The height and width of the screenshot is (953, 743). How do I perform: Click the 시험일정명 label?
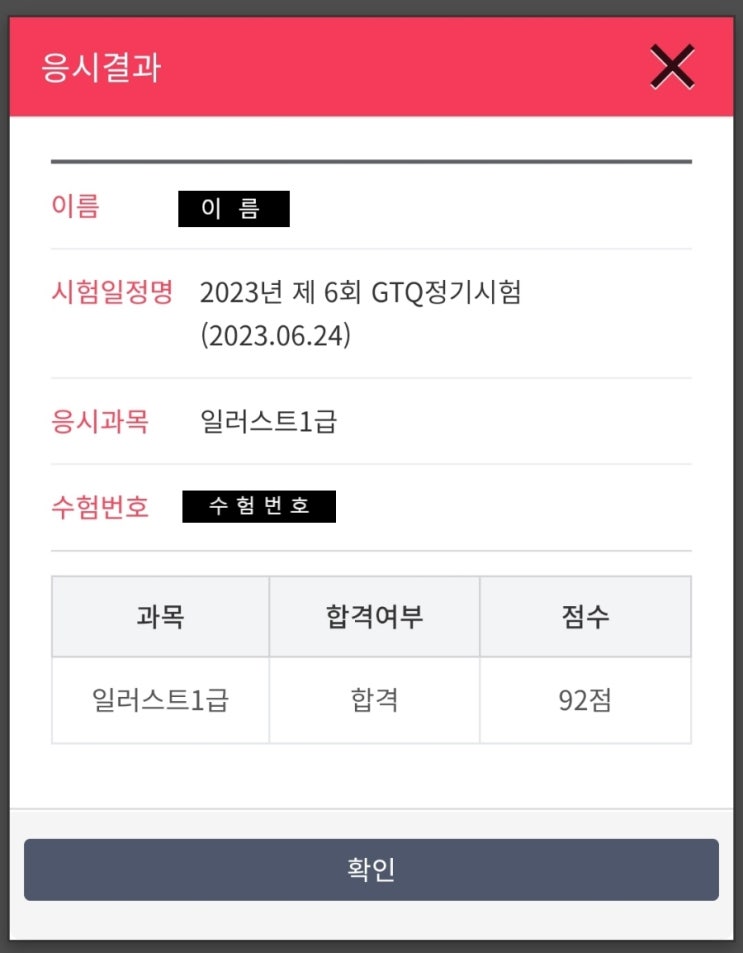click(113, 293)
